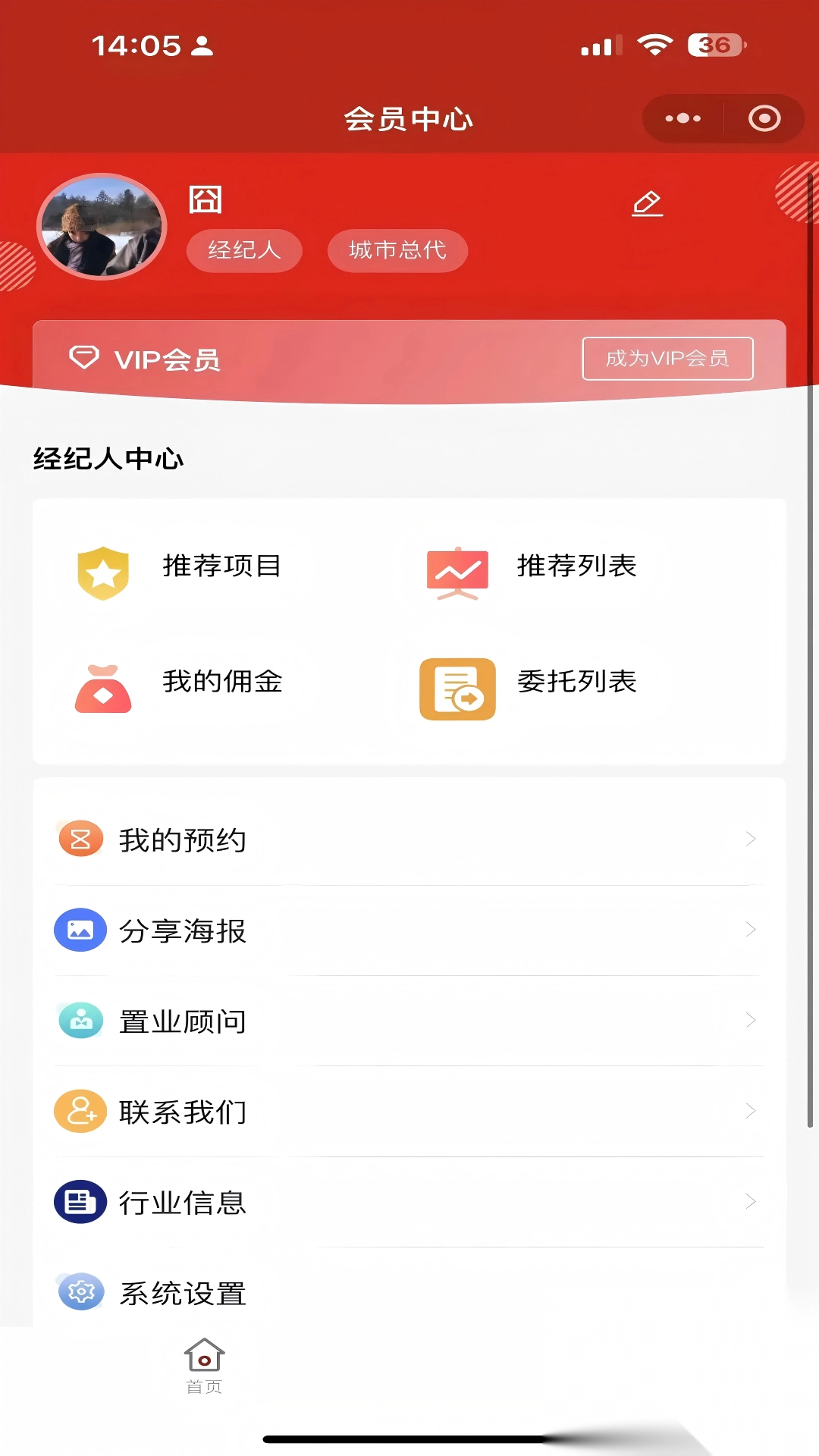Select the 联系我们 contact icon

(x=79, y=1112)
